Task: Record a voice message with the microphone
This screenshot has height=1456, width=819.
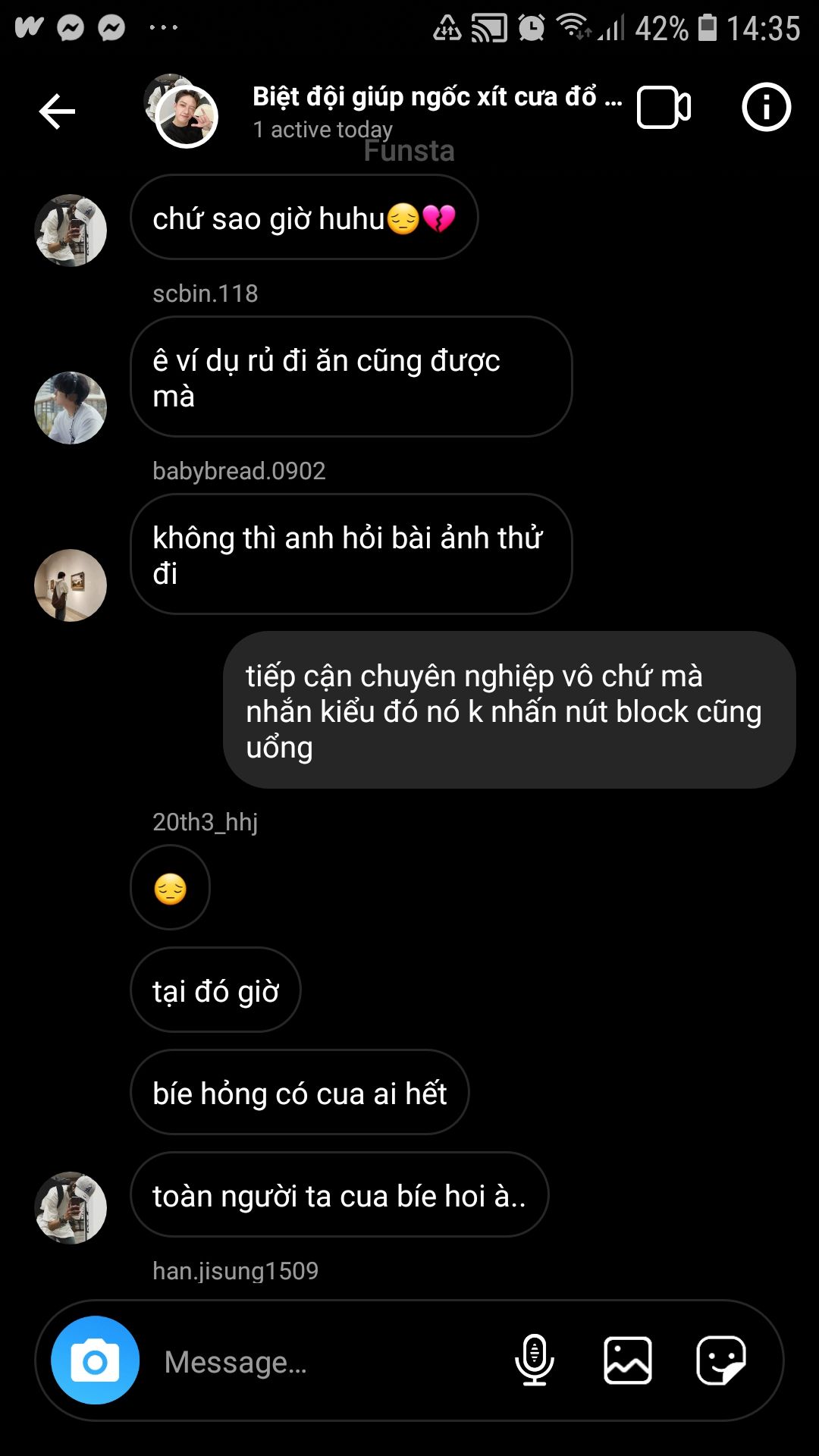Action: point(535,1360)
